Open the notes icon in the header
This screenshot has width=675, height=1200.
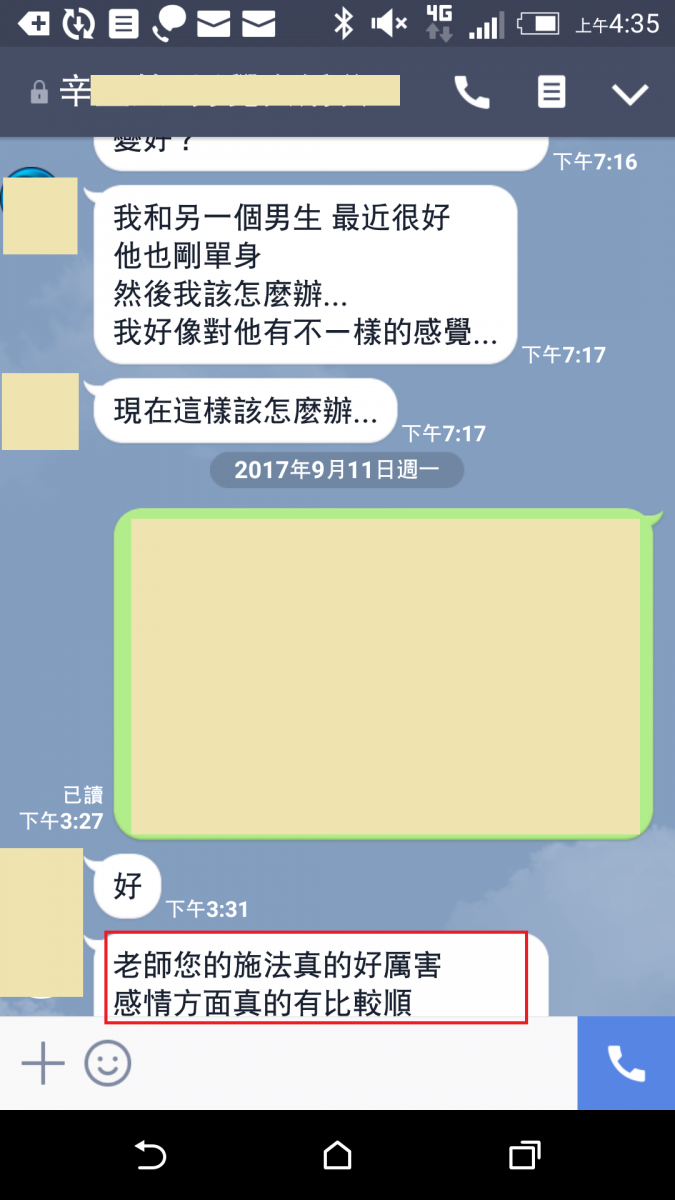coord(551,93)
